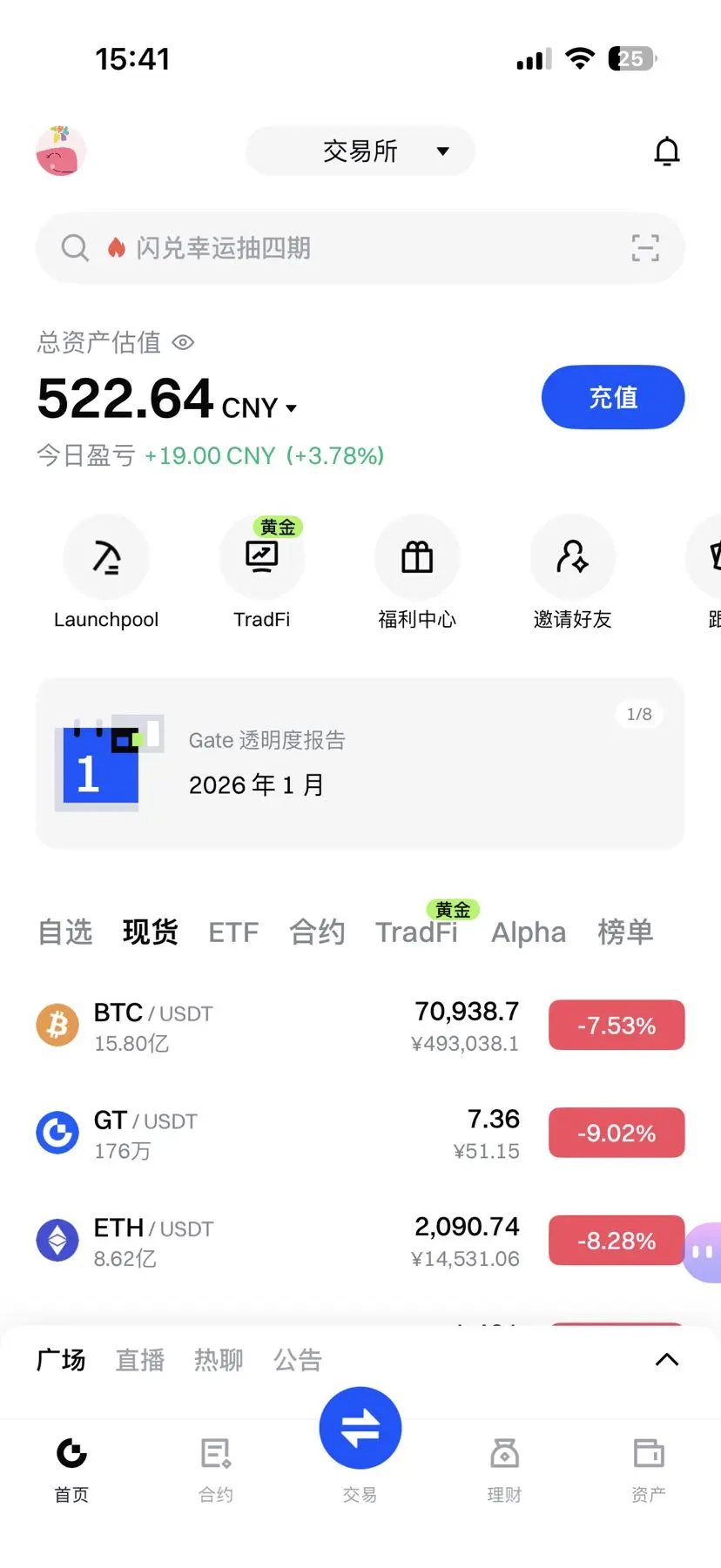Open the ETH/USDT market row
This screenshot has height=1568, width=721.
pyautogui.click(x=279, y=1242)
